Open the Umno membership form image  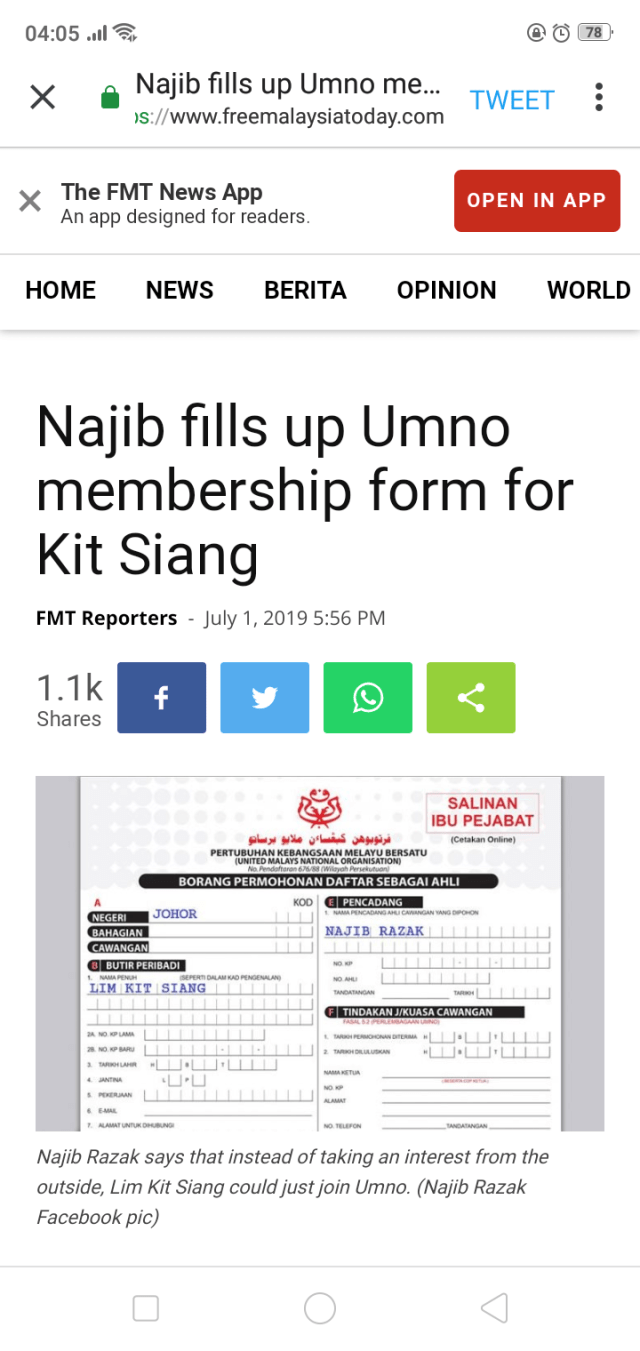pyautogui.click(x=320, y=953)
